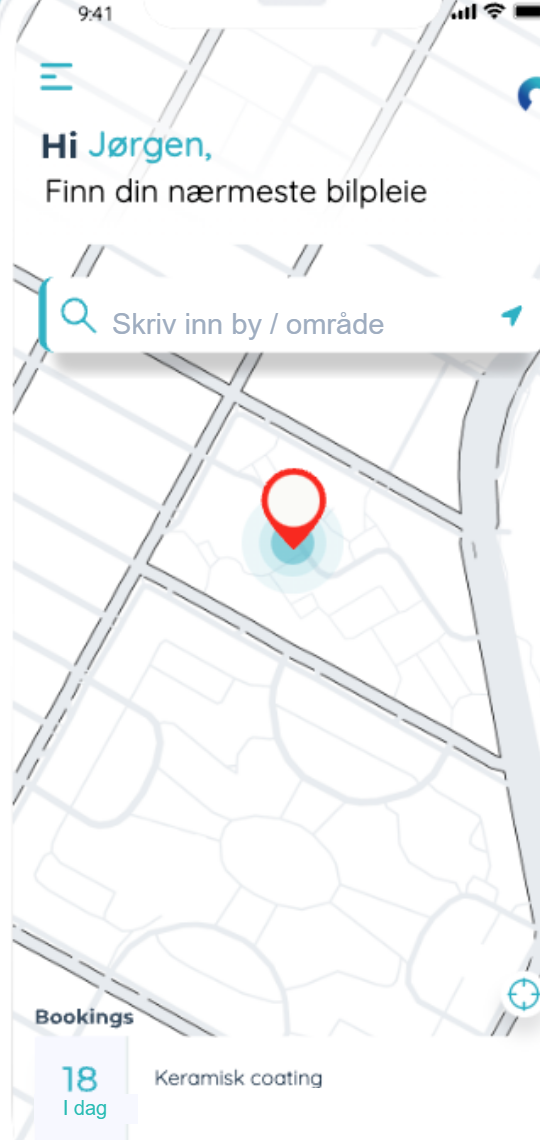
Task: Open the hamburger menu
Action: point(57,76)
